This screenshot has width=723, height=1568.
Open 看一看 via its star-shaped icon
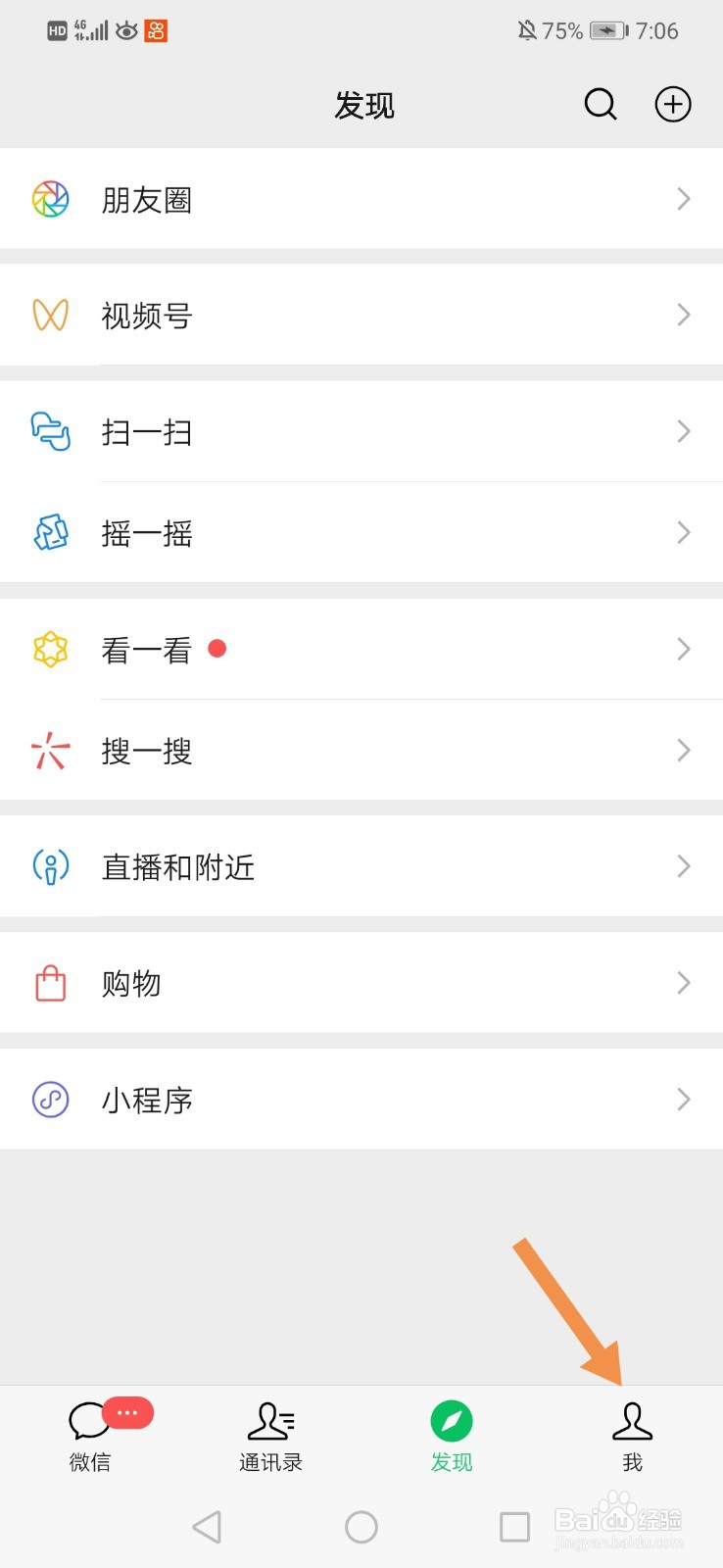click(x=50, y=648)
